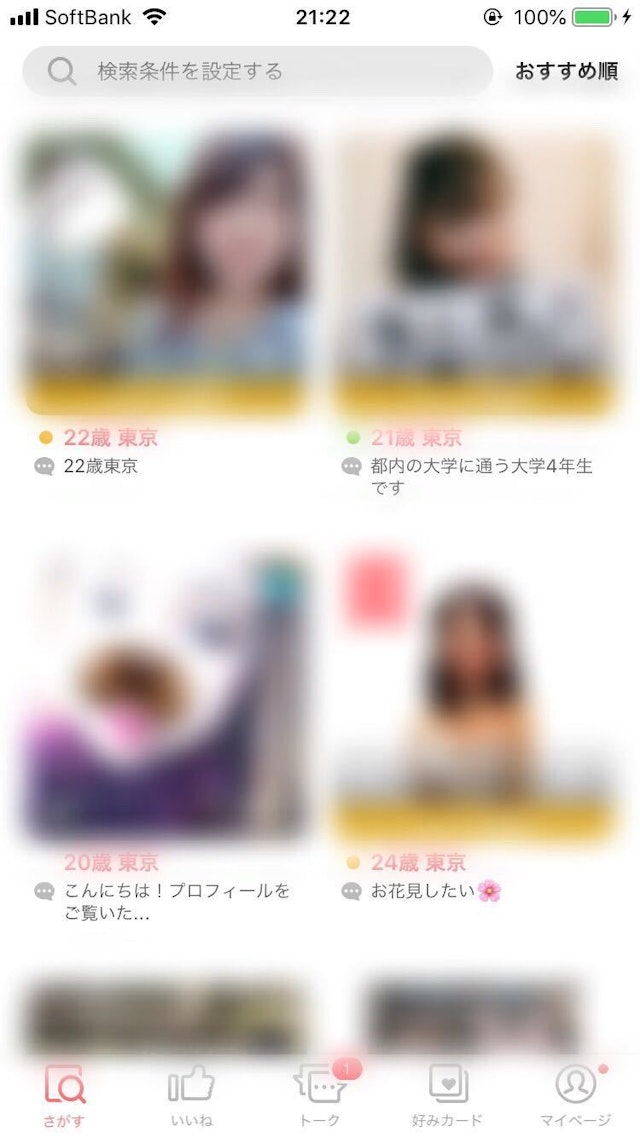Viewport: 640px width, 1138px height.
Task: Open the トーク tab
Action: [320, 1094]
